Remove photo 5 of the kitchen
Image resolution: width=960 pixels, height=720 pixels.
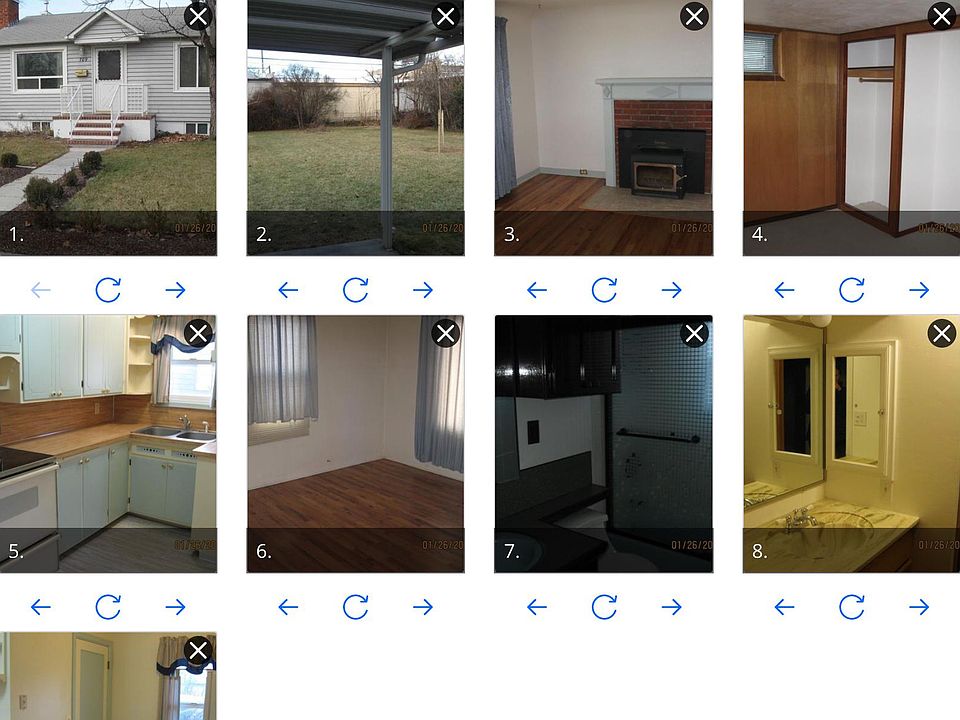click(x=198, y=333)
